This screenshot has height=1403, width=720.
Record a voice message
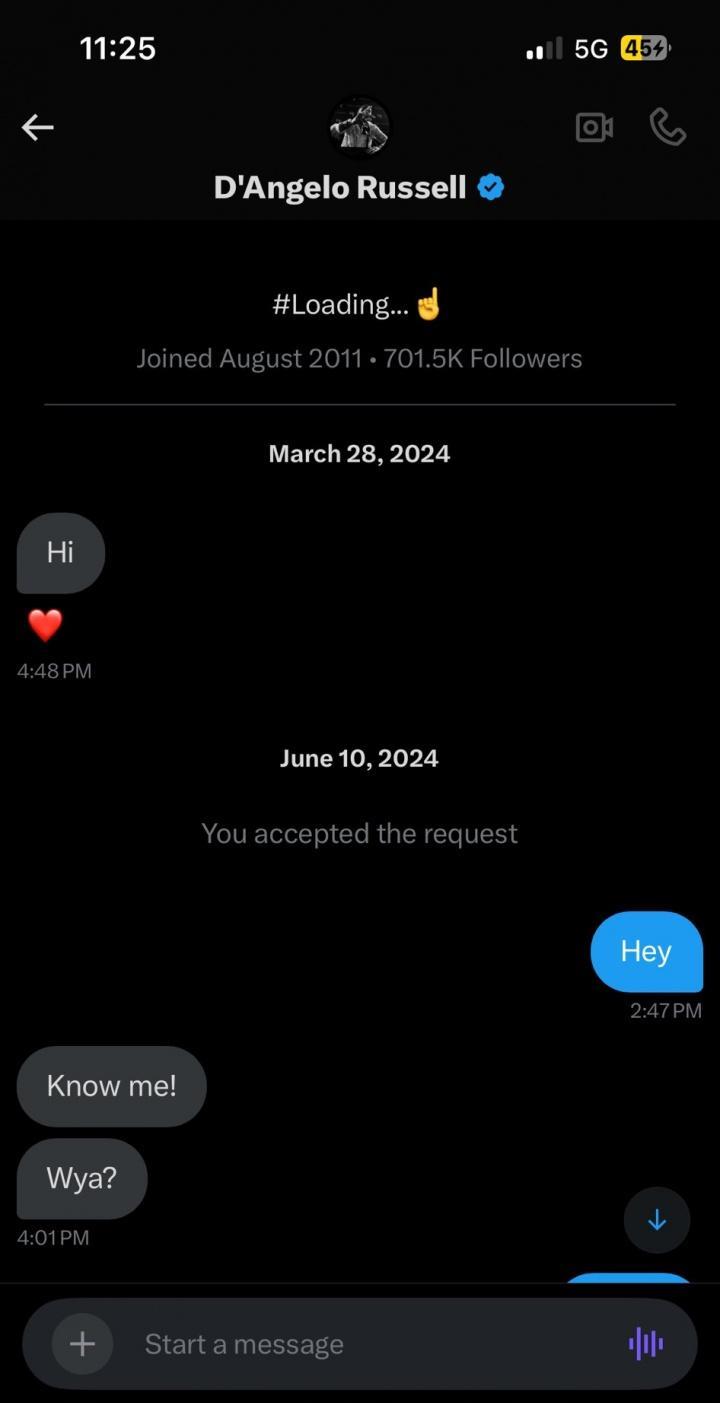[646, 1344]
